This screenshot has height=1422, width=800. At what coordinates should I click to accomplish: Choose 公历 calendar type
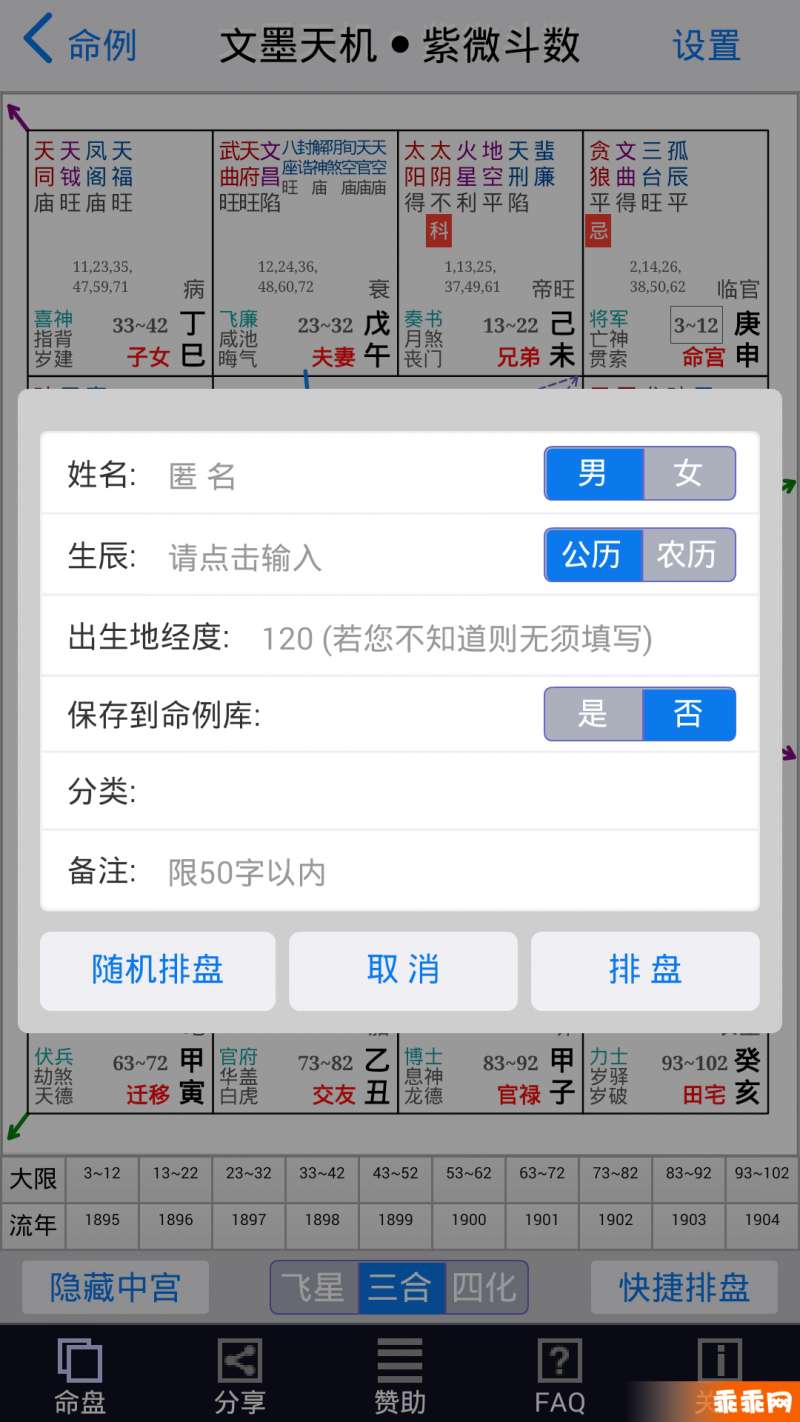tap(592, 555)
